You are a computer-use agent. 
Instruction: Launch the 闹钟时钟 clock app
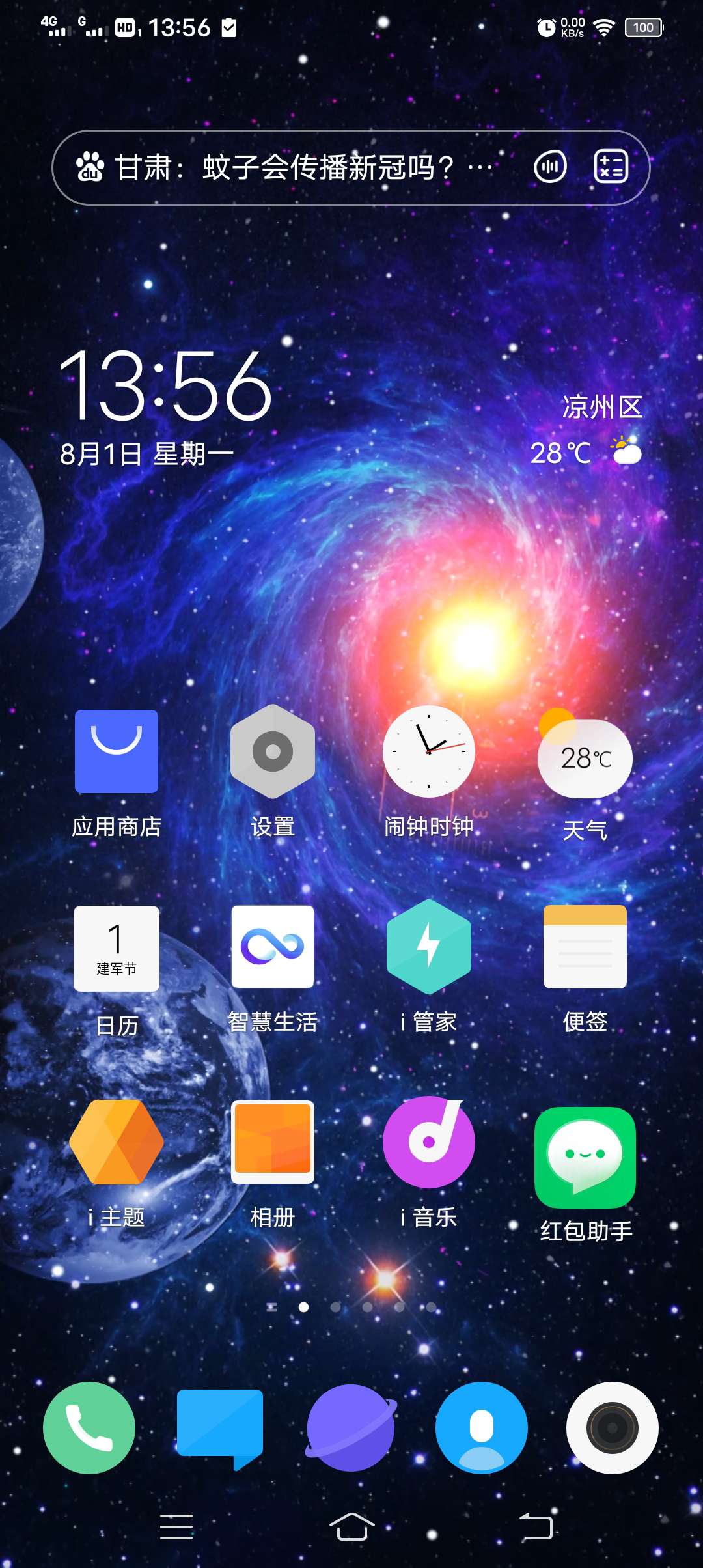[429, 752]
